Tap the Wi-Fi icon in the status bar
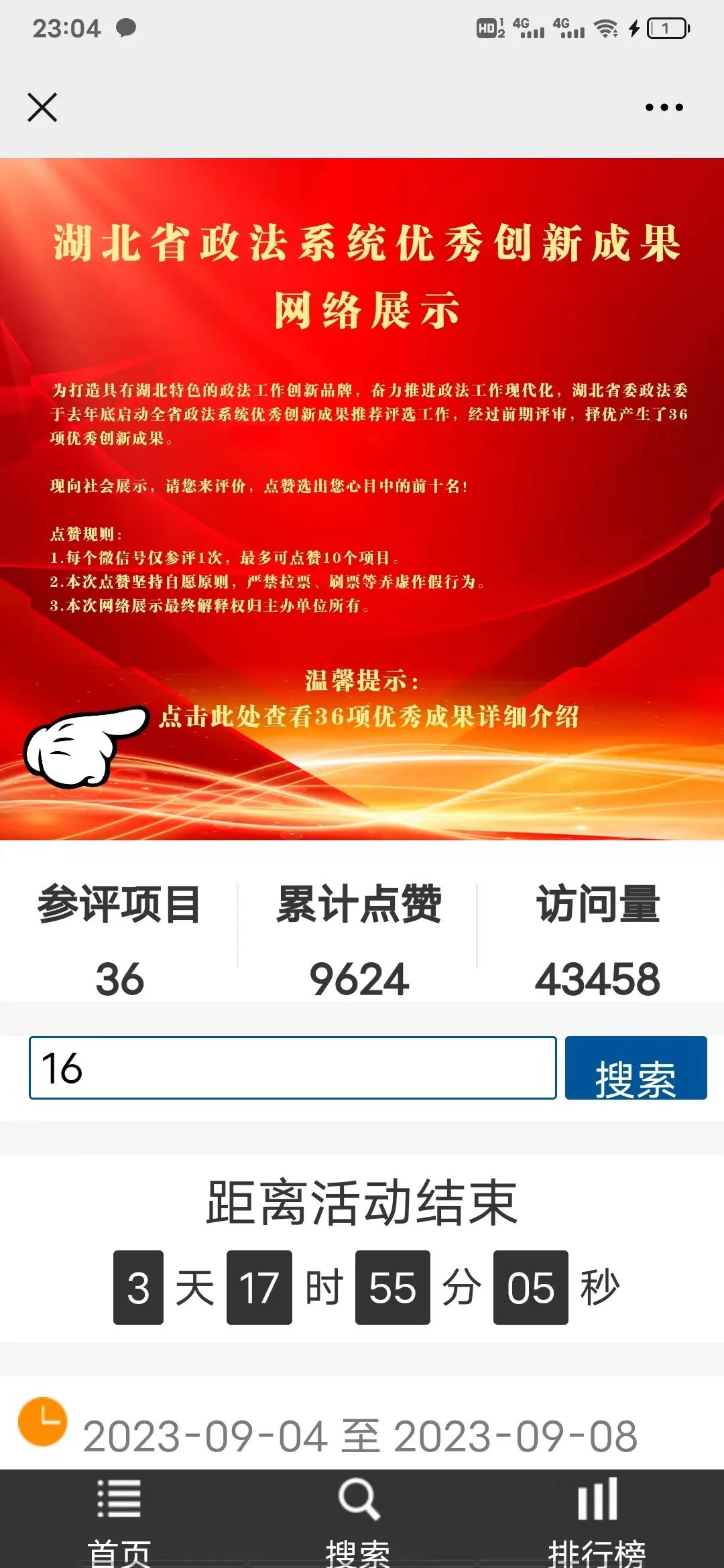724x1568 pixels. [605, 29]
